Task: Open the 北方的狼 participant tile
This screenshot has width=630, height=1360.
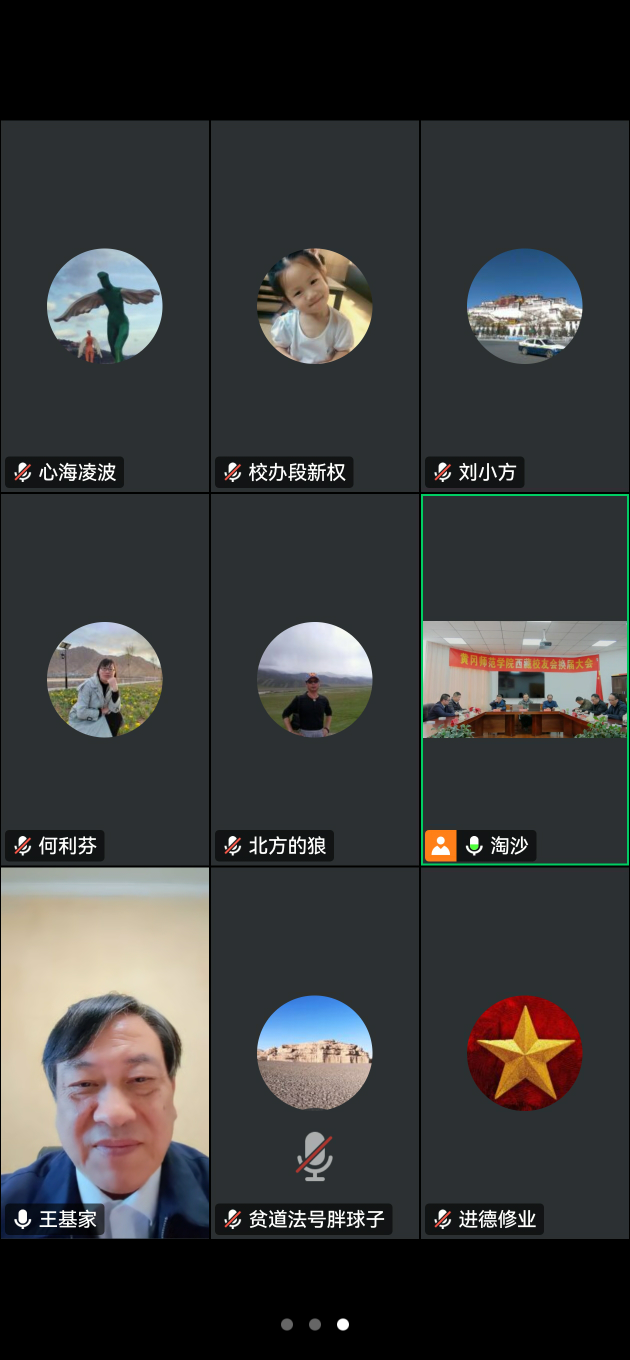Action: click(x=315, y=680)
